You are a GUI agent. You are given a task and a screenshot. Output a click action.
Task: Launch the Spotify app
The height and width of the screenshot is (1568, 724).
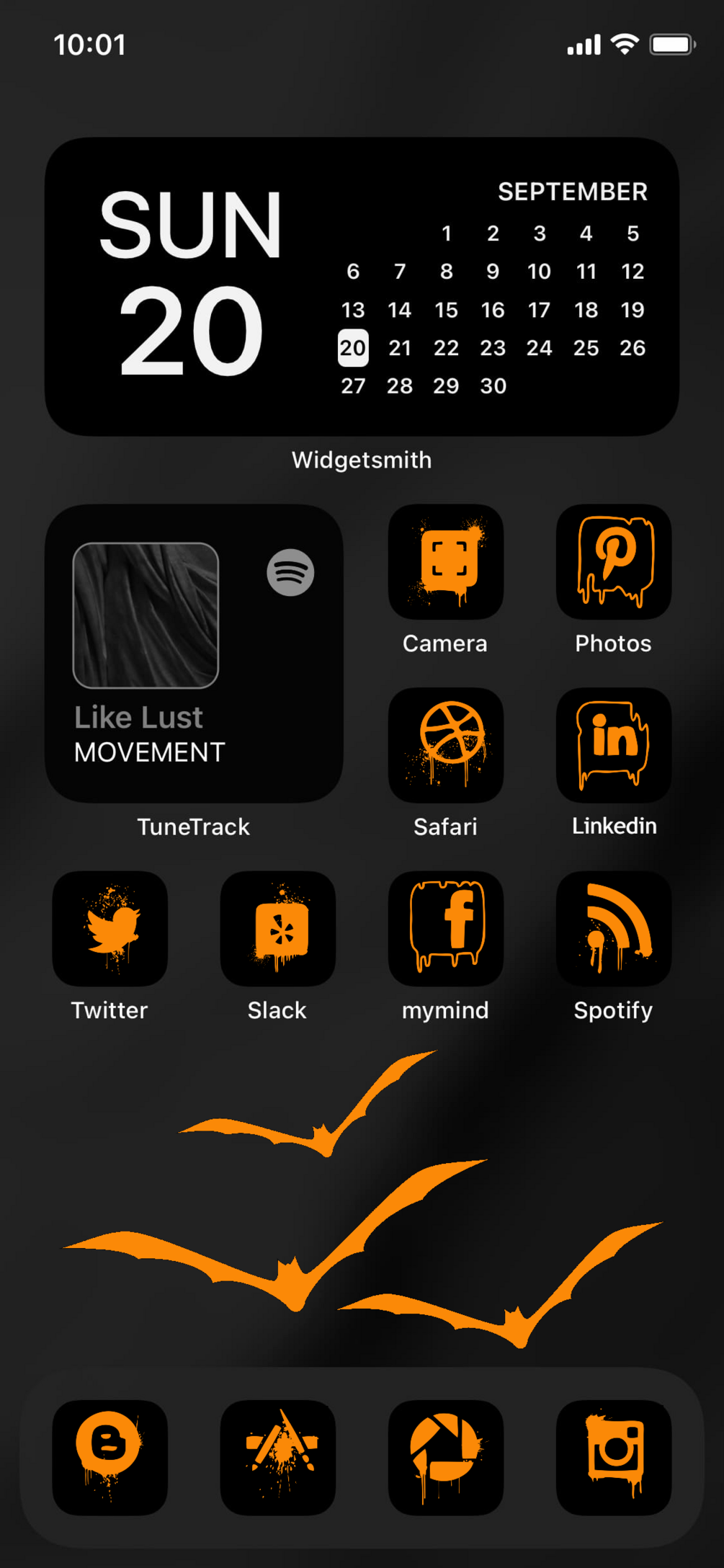click(x=614, y=929)
